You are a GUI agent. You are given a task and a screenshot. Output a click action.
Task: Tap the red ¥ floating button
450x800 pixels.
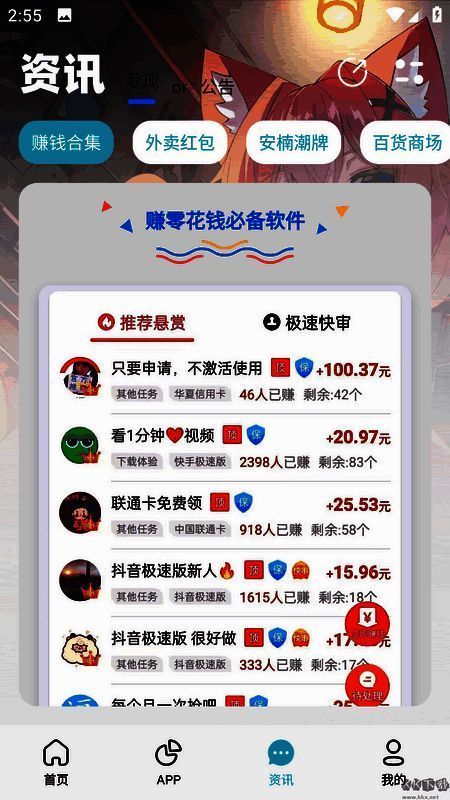click(x=367, y=624)
